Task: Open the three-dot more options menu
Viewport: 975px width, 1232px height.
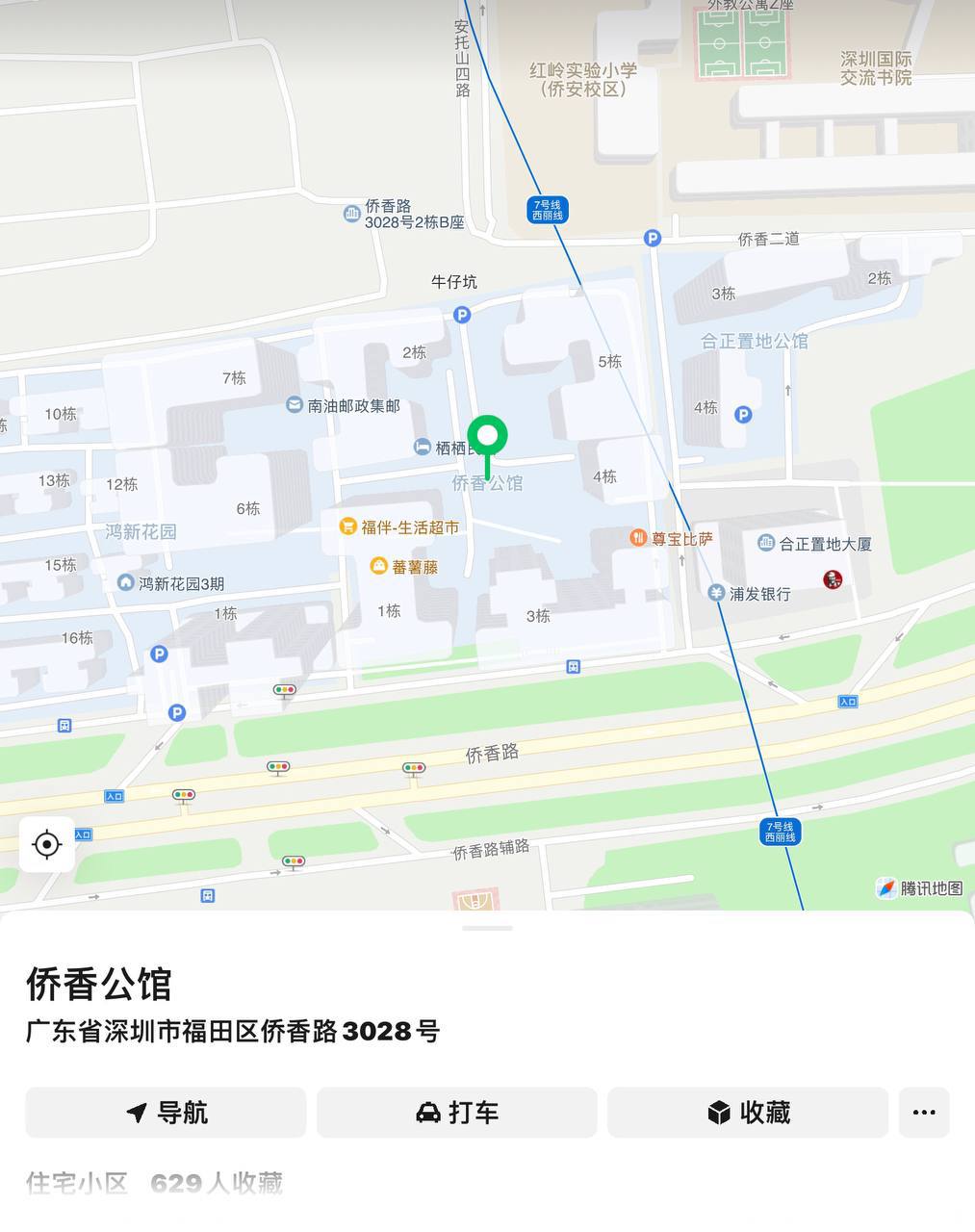Action: pos(924,1113)
